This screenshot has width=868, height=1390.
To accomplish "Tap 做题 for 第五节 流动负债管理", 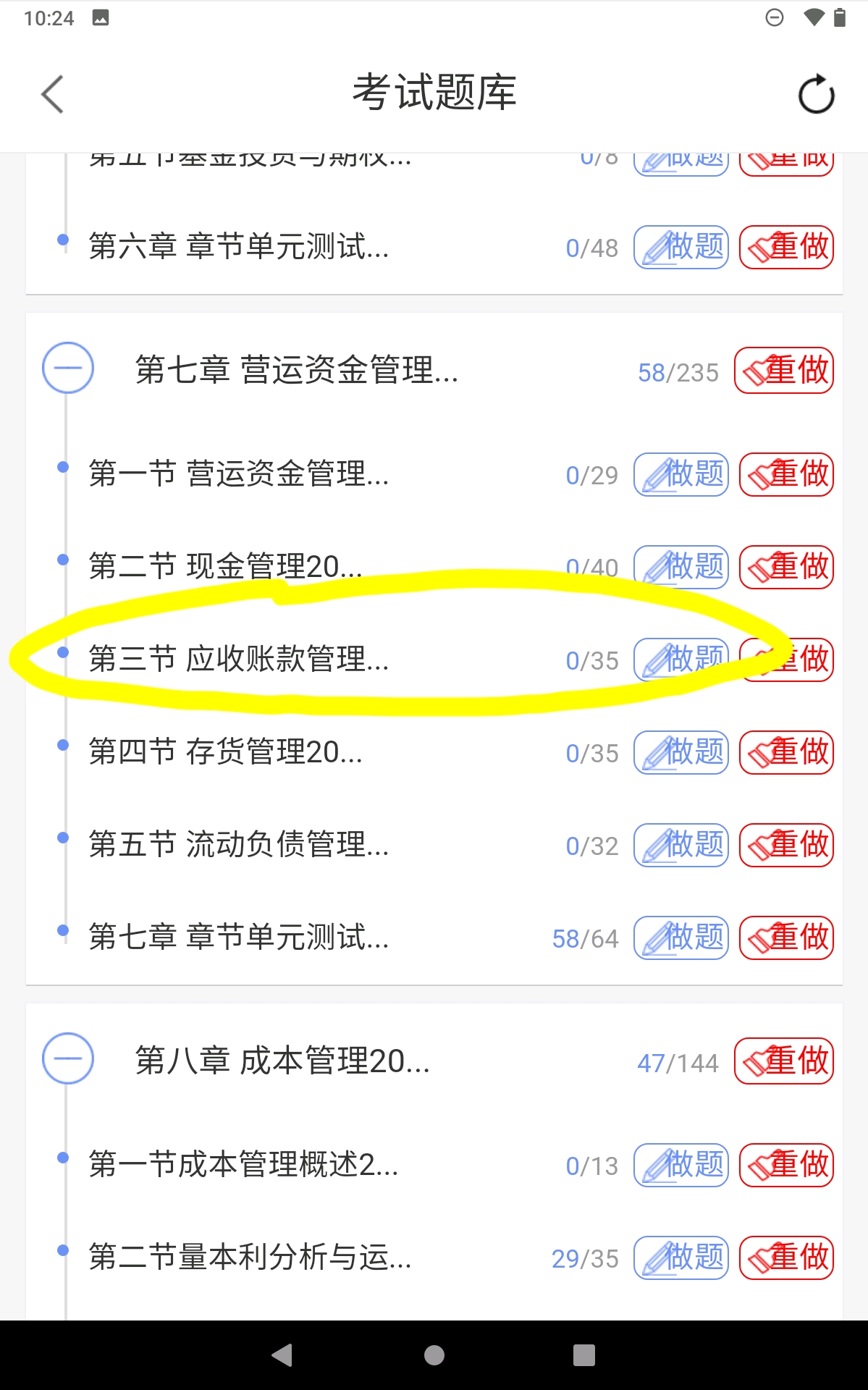I will pos(681,846).
